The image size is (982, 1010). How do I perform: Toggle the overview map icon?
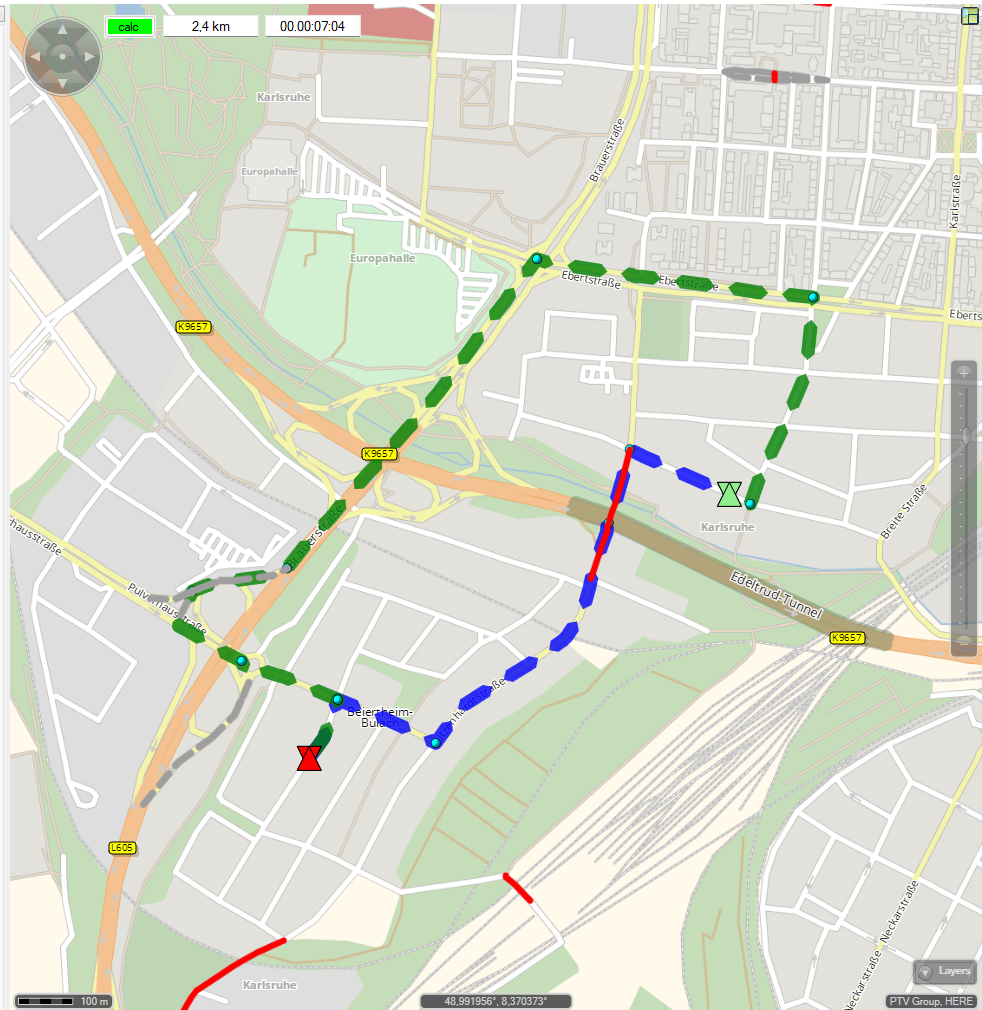point(969,15)
